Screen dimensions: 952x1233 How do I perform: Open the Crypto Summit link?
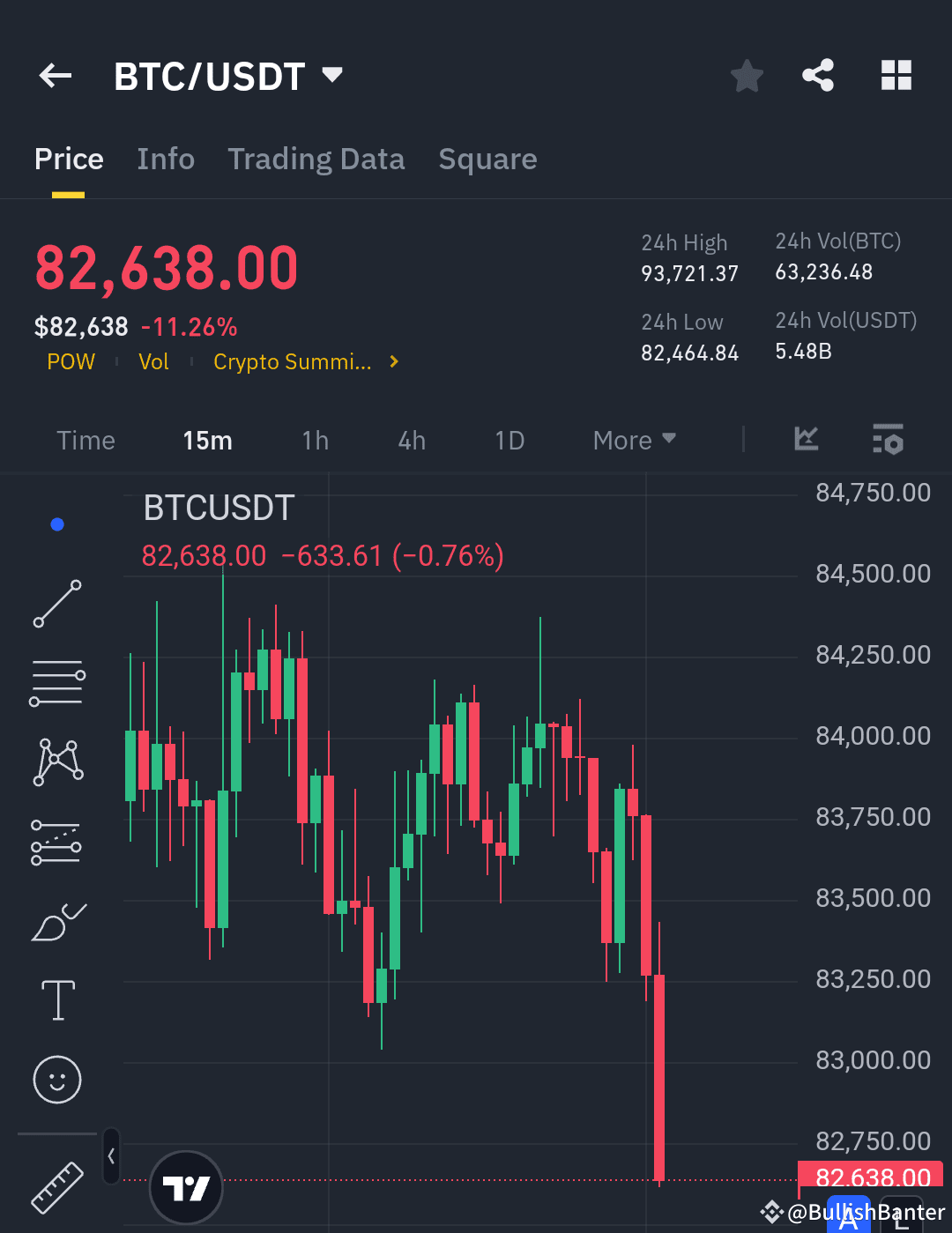point(293,361)
